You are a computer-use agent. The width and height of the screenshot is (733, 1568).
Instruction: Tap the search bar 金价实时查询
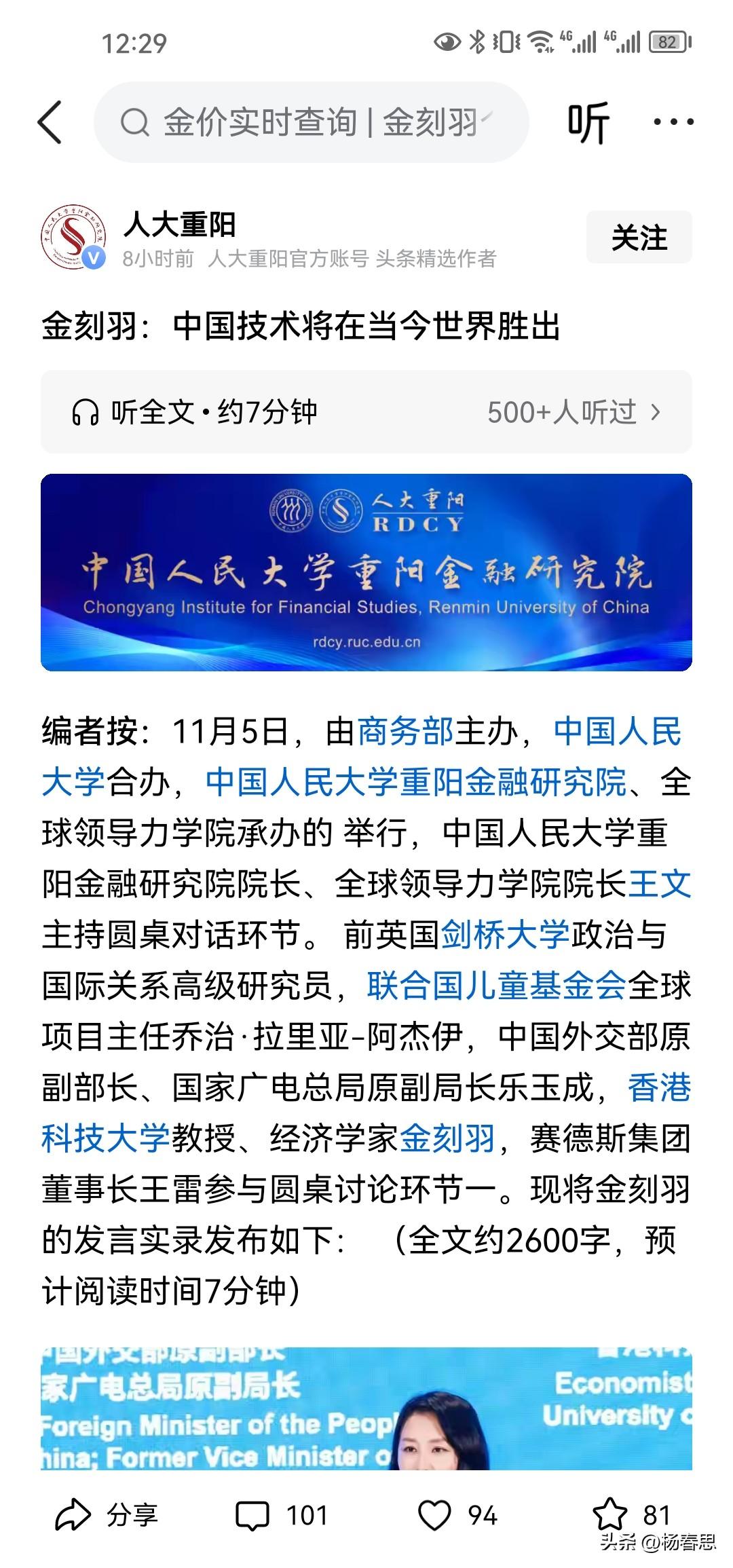(x=305, y=122)
